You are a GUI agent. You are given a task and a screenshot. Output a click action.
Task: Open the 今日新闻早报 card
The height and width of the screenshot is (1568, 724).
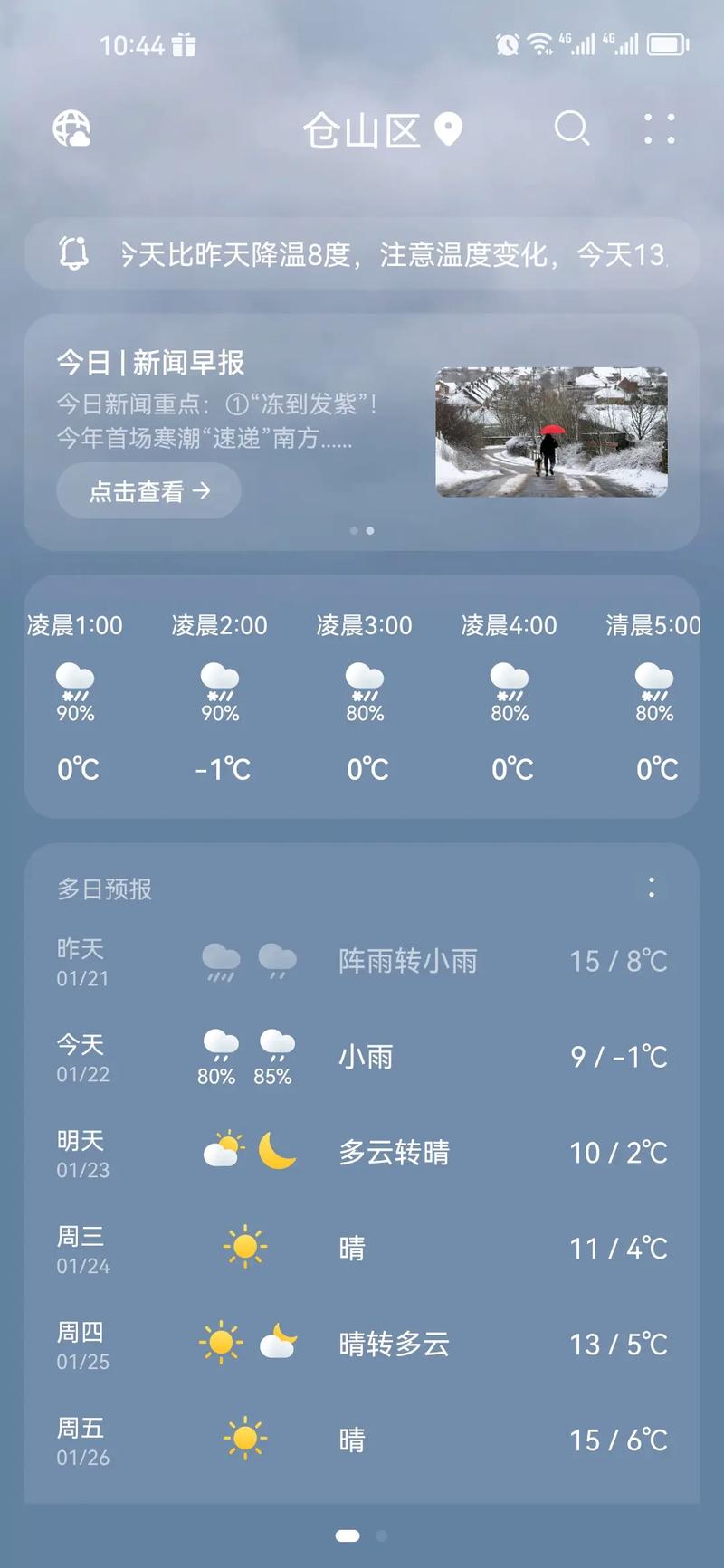(152, 361)
